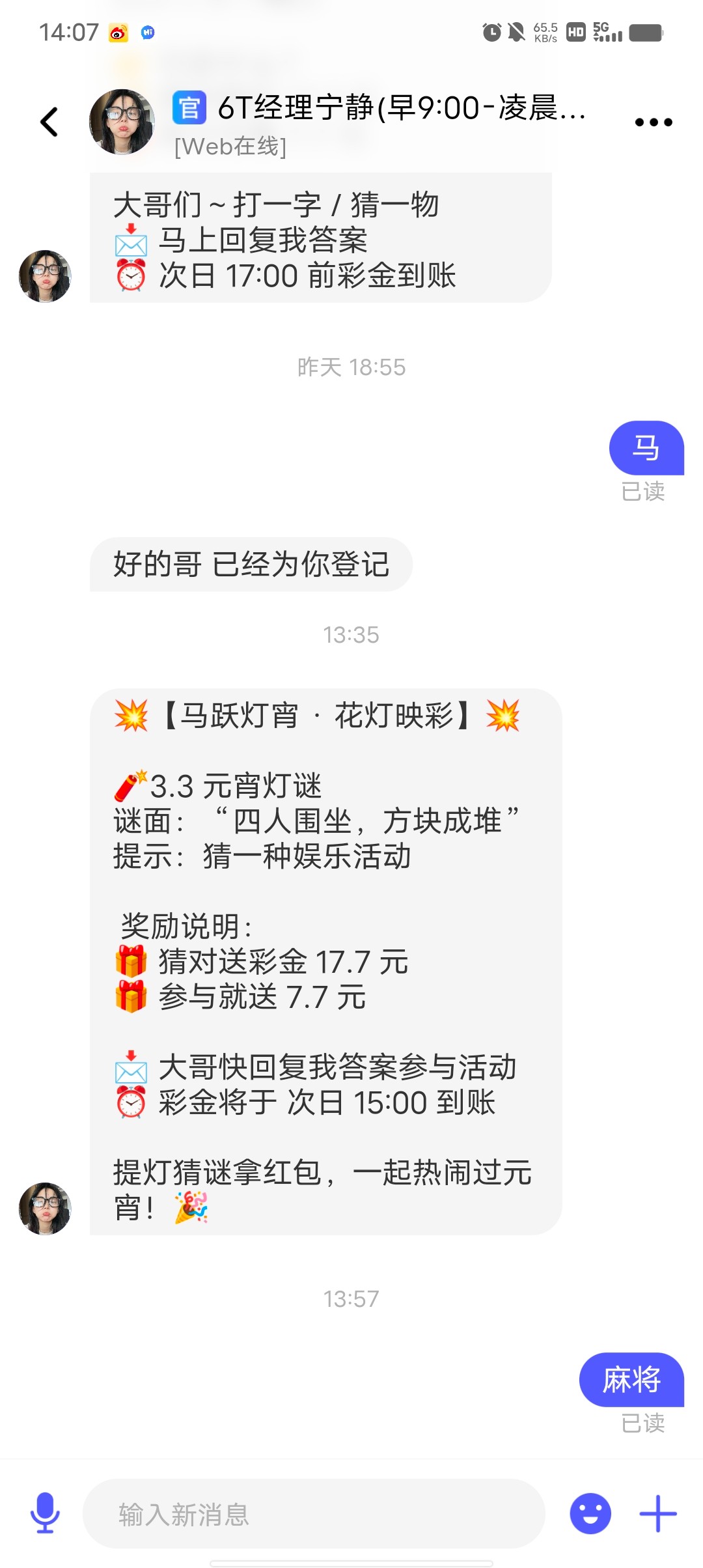Tap sender avatar beside 元宵灯谜 message
703x1568 pixels.
[45, 1209]
